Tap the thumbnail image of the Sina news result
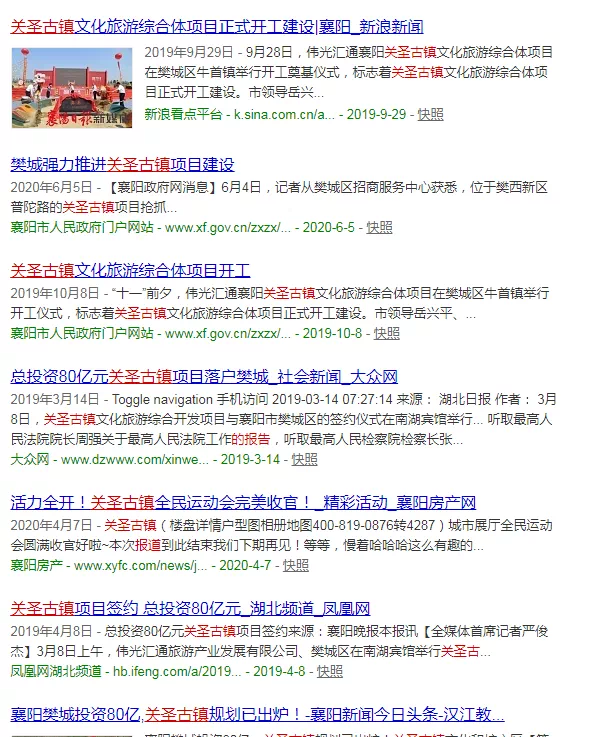The height and width of the screenshot is (737, 600). (72, 86)
